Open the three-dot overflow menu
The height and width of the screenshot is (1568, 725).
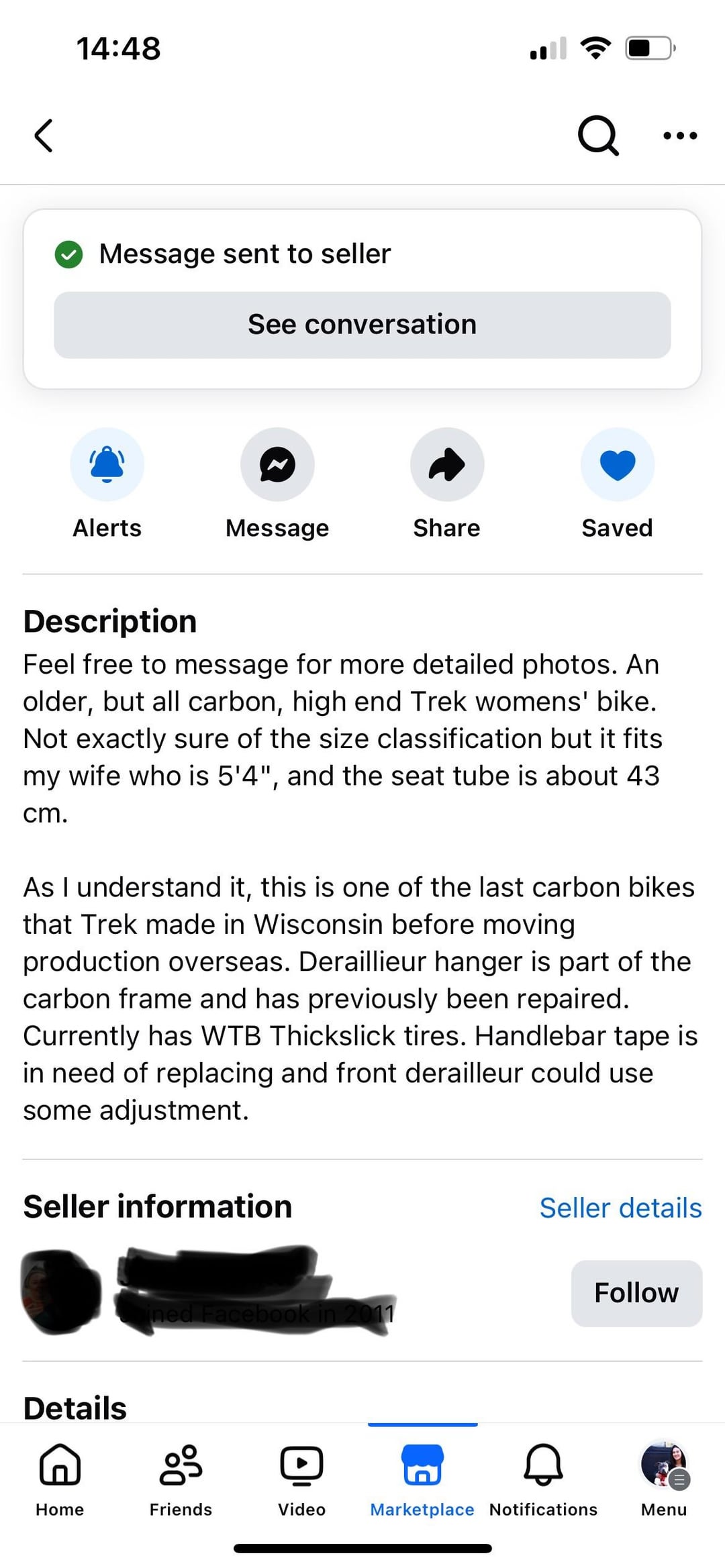[x=680, y=136]
